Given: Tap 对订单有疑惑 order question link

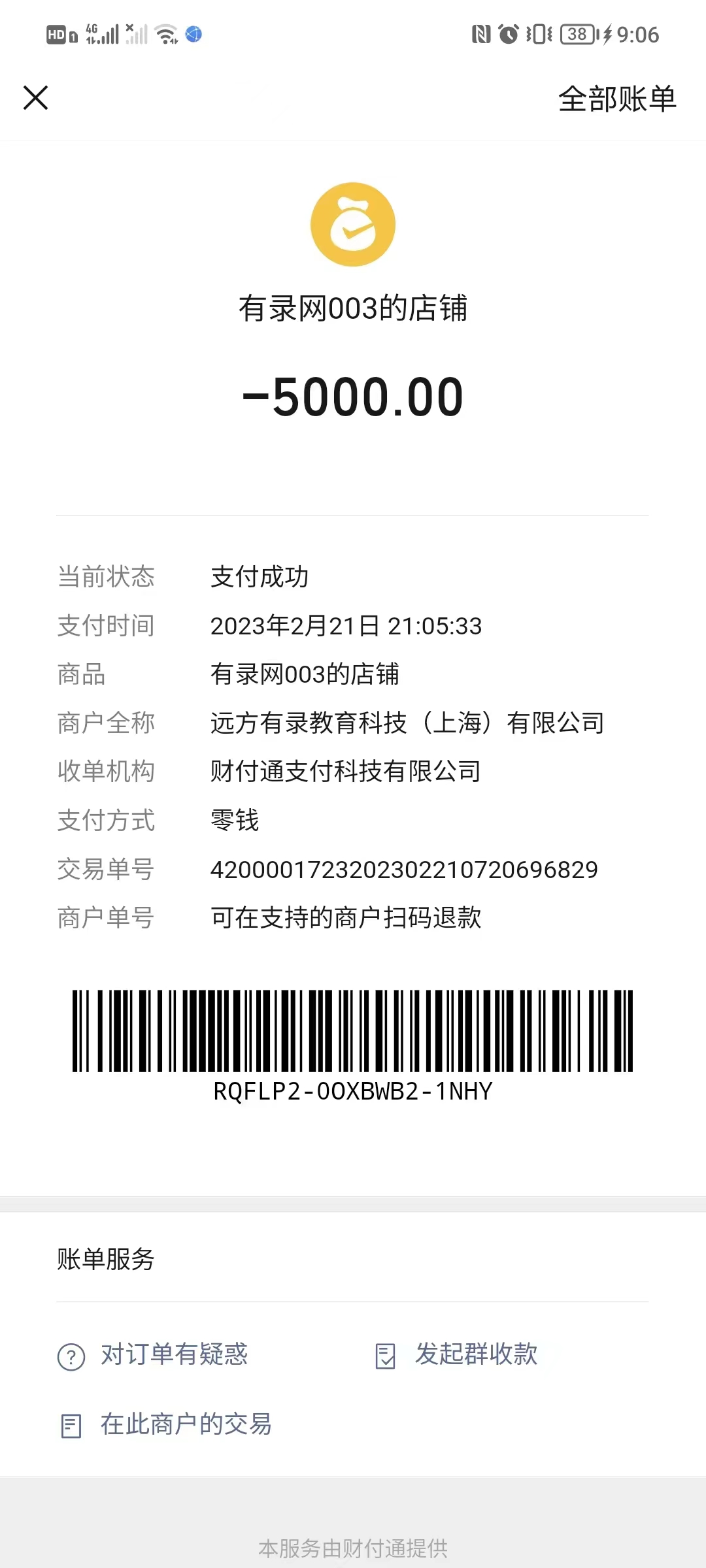Looking at the screenshot, I should pyautogui.click(x=154, y=1354).
